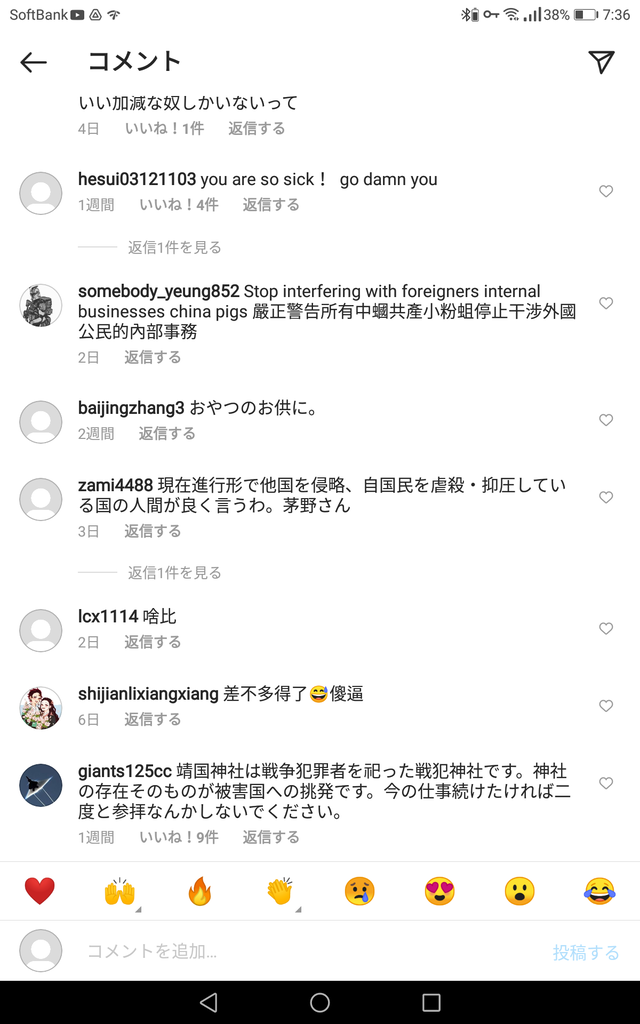Expand the 1 reply under zami4488's comment

pos(174,573)
